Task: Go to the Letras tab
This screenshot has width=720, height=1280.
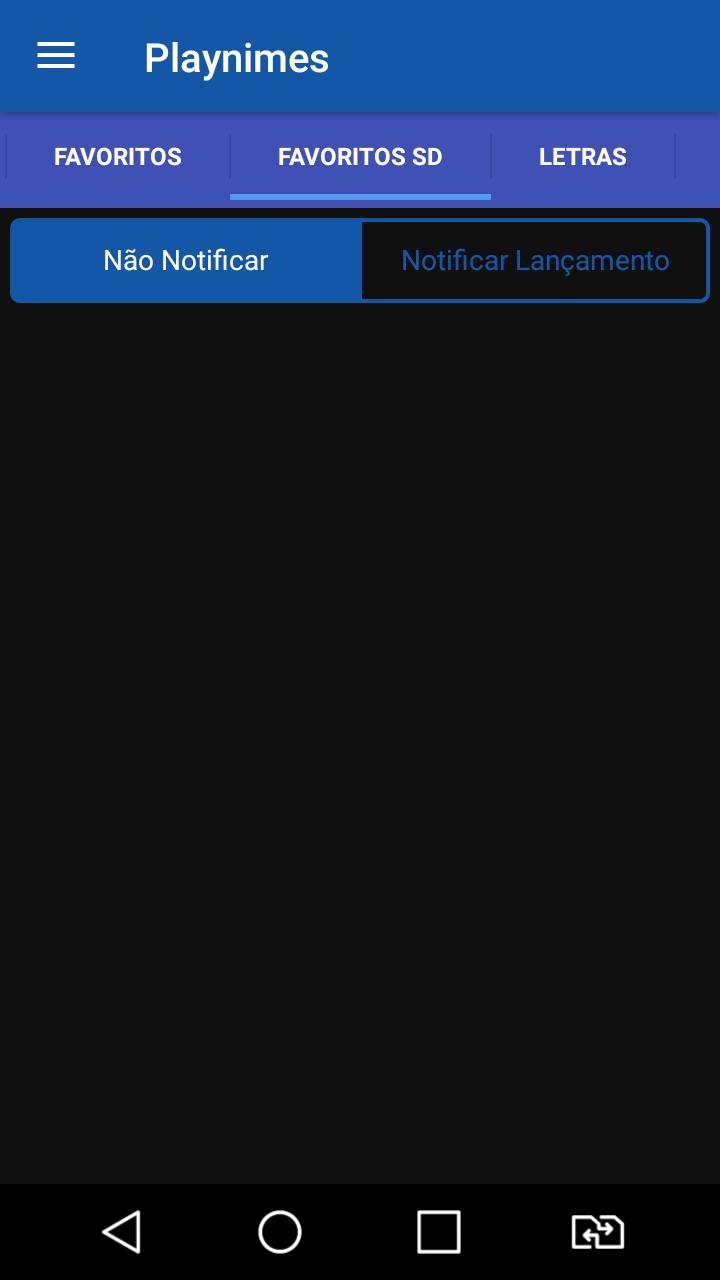Action: (582, 157)
